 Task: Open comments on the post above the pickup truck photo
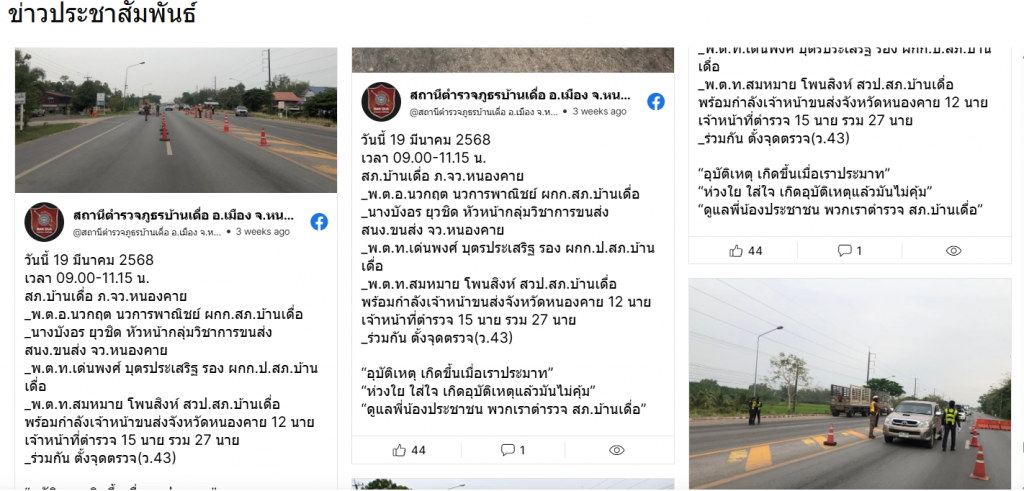pos(849,251)
